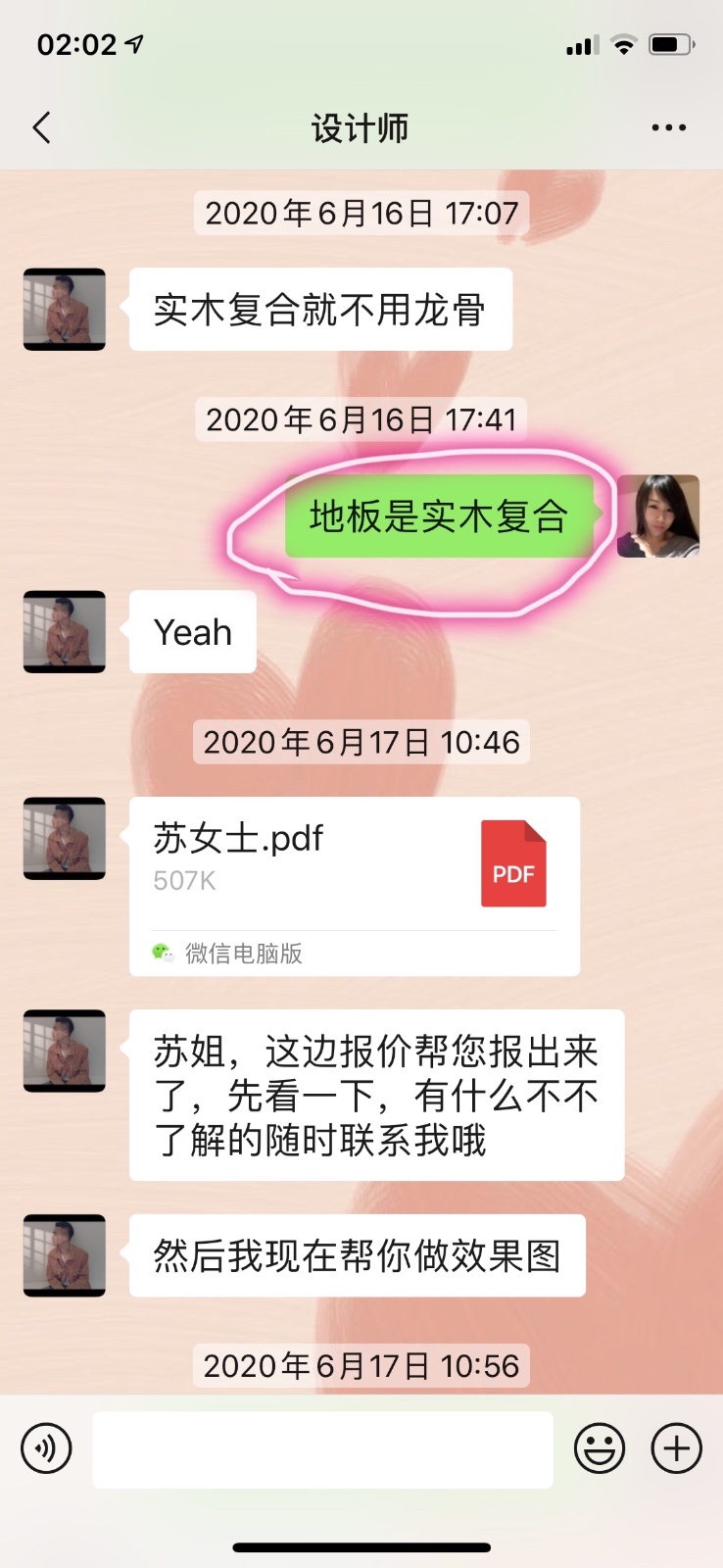Open the plus attachment menu
This screenshot has width=723, height=1568.
(x=677, y=1447)
